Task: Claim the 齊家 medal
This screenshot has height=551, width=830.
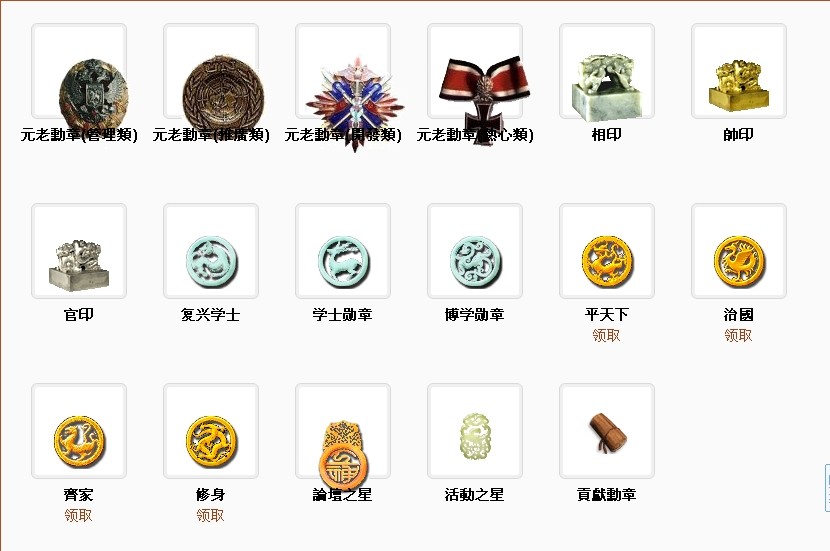Action: click(x=78, y=516)
